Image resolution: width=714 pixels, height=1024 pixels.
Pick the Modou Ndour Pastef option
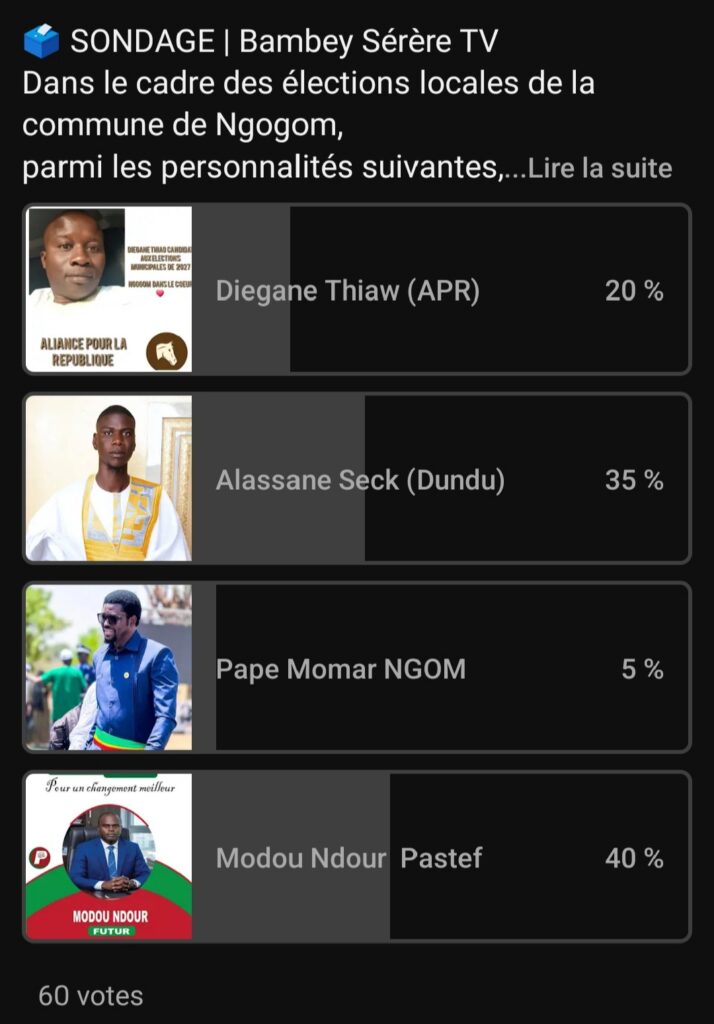pyautogui.click(x=357, y=857)
